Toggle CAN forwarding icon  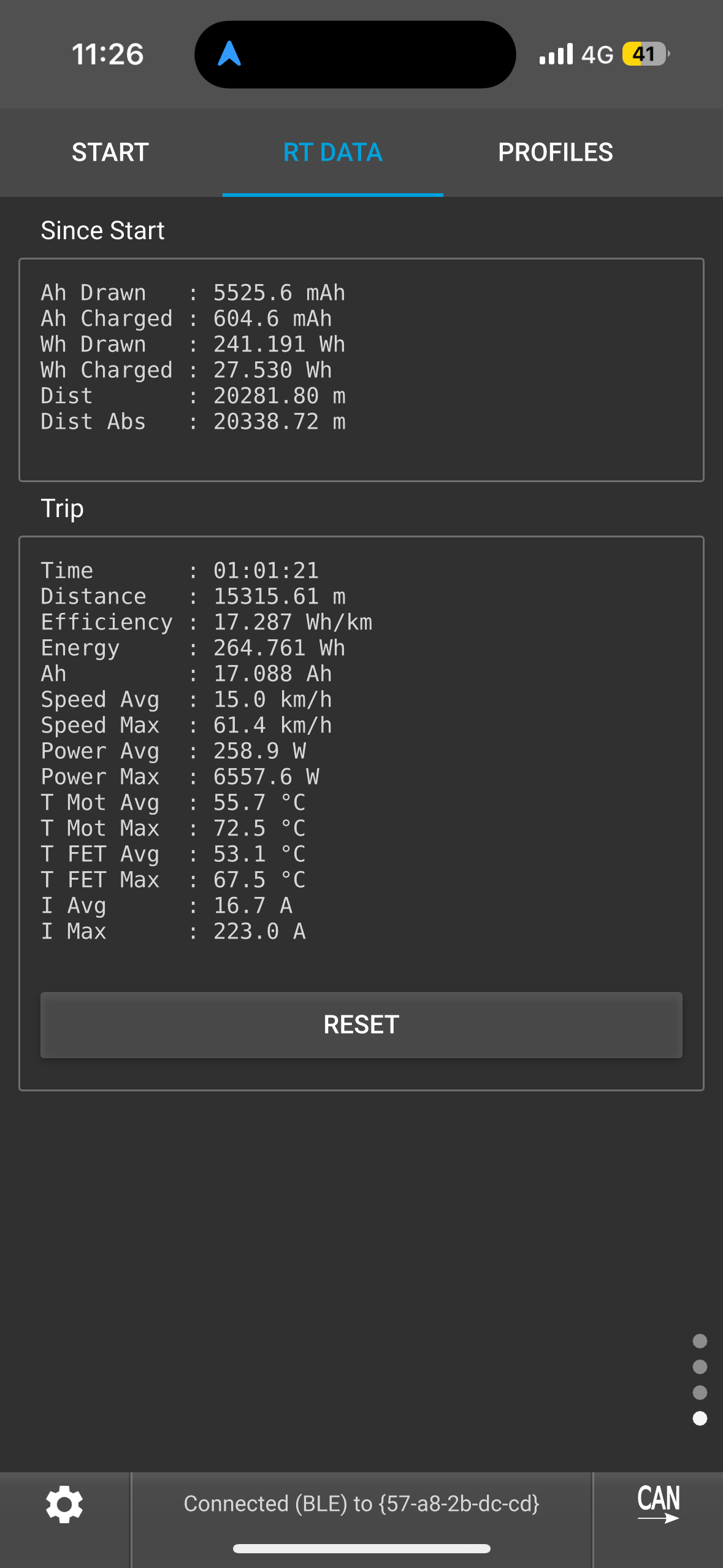(x=659, y=1503)
